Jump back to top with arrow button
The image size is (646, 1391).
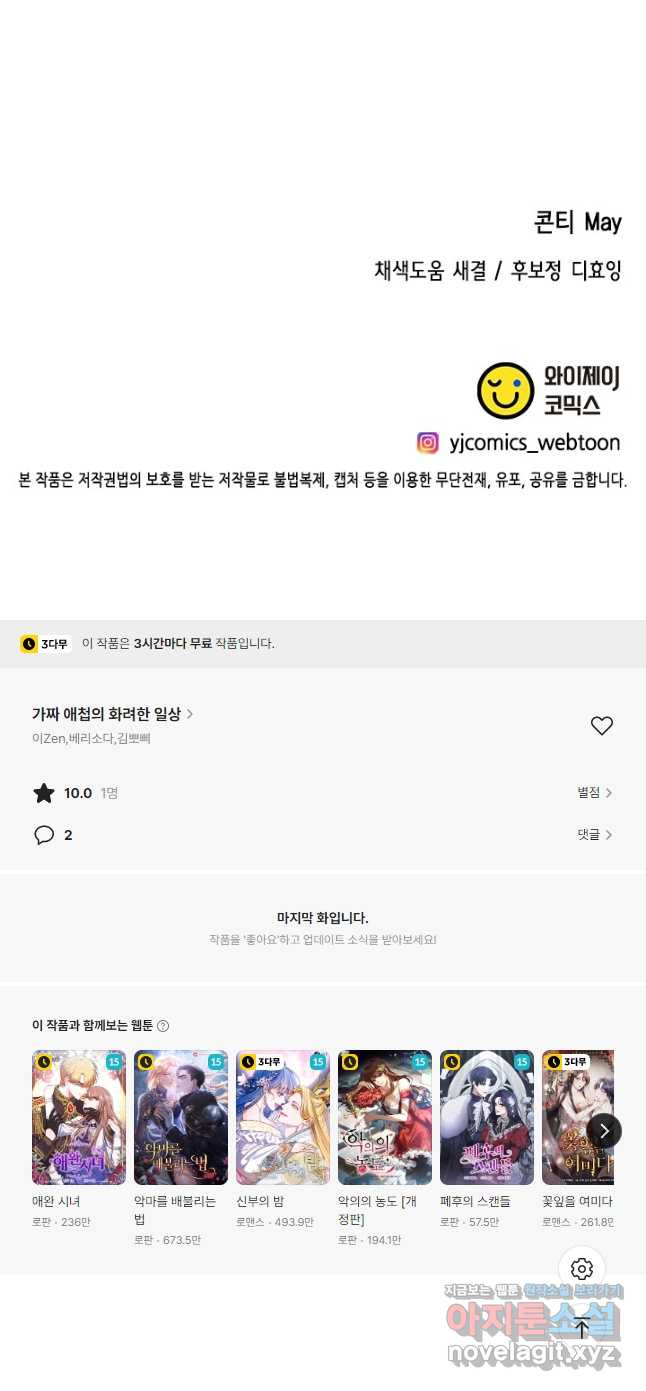pos(582,1329)
